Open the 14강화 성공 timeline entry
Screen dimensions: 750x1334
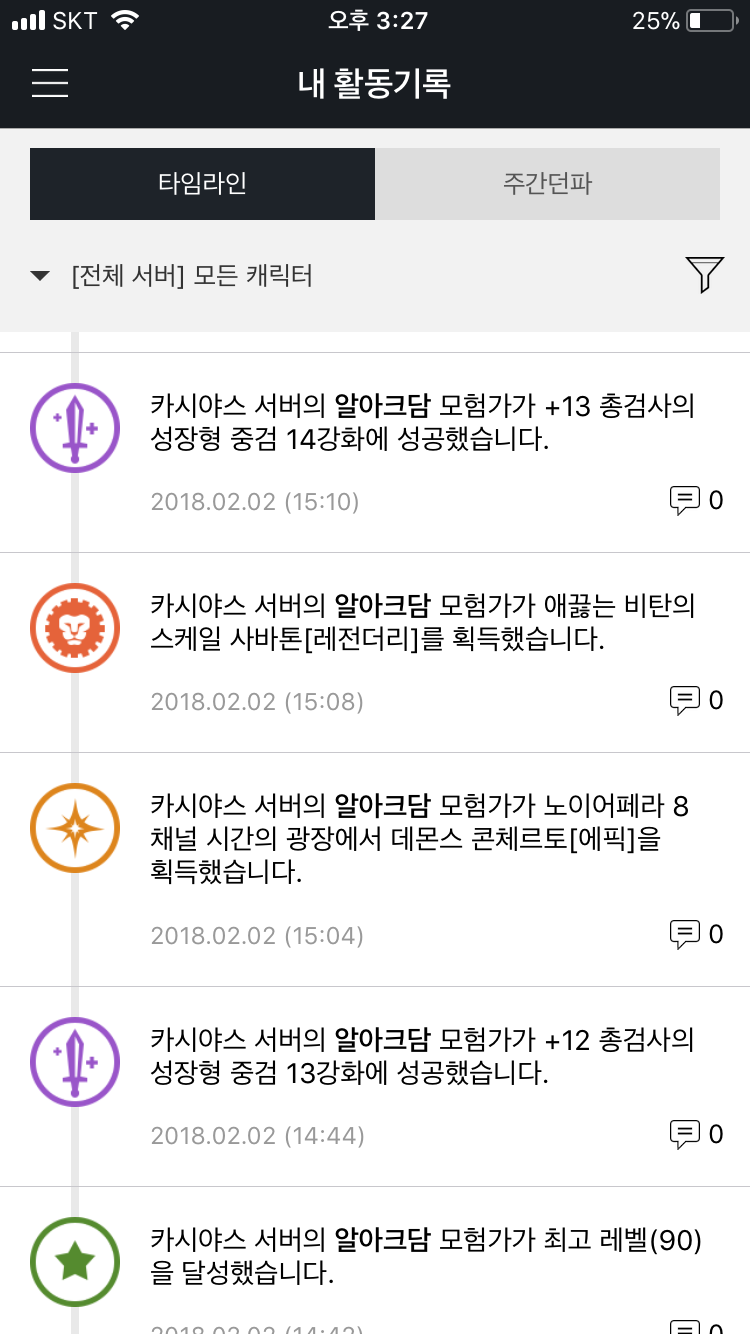(422, 423)
